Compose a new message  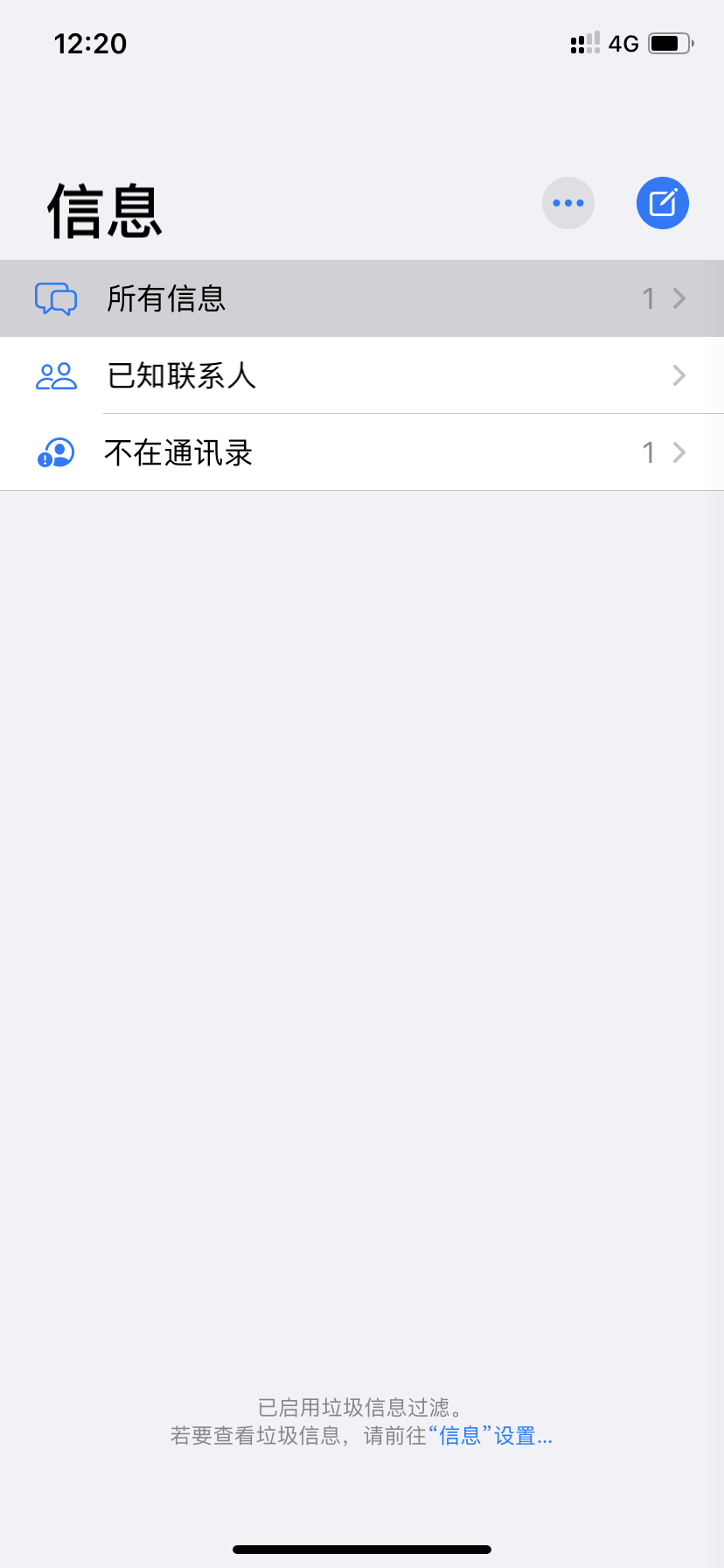pos(663,203)
